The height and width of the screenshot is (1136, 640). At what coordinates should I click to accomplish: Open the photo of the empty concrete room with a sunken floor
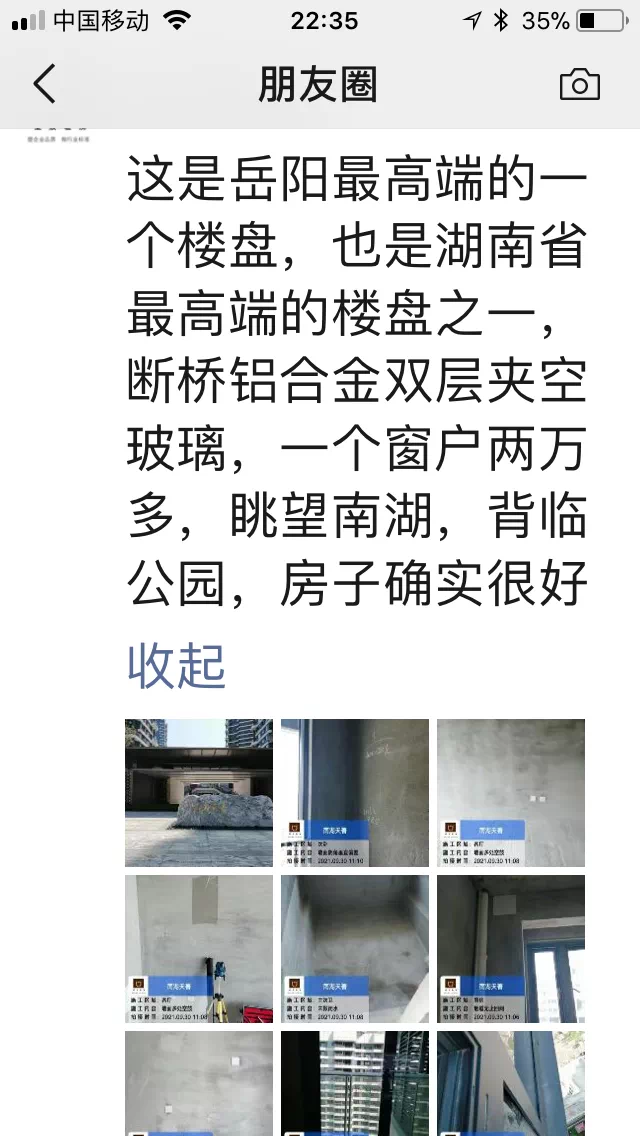point(354,948)
